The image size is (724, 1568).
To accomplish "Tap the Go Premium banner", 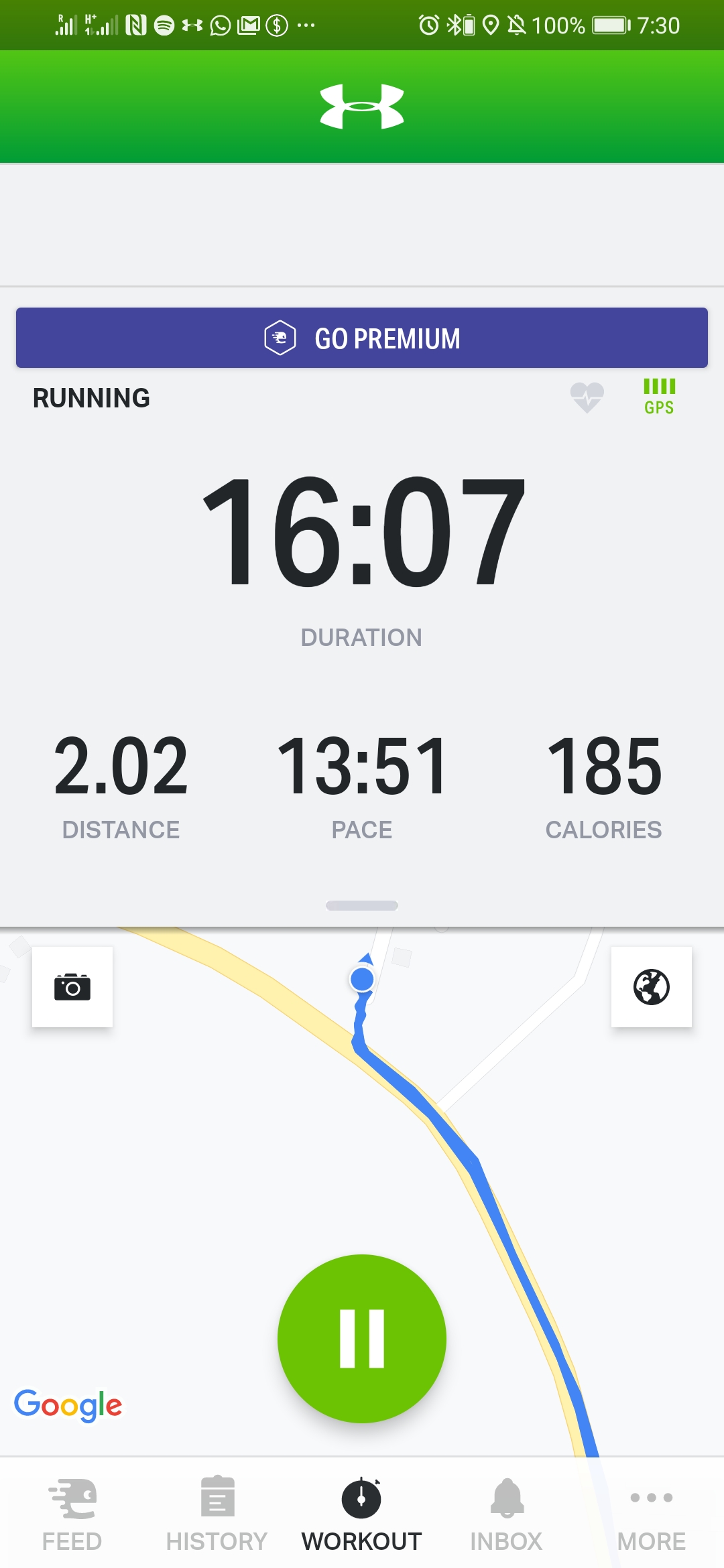I will (x=362, y=338).
